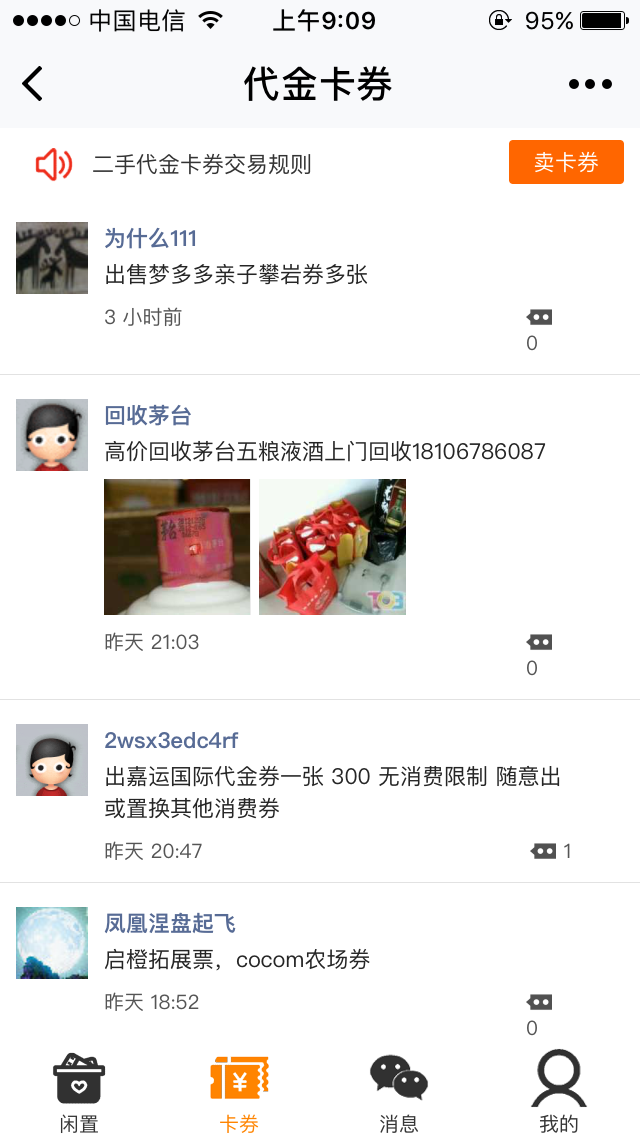This screenshot has width=640, height=1136.
Task: View 回收茅台's profile avatar
Action: pyautogui.click(x=52, y=435)
